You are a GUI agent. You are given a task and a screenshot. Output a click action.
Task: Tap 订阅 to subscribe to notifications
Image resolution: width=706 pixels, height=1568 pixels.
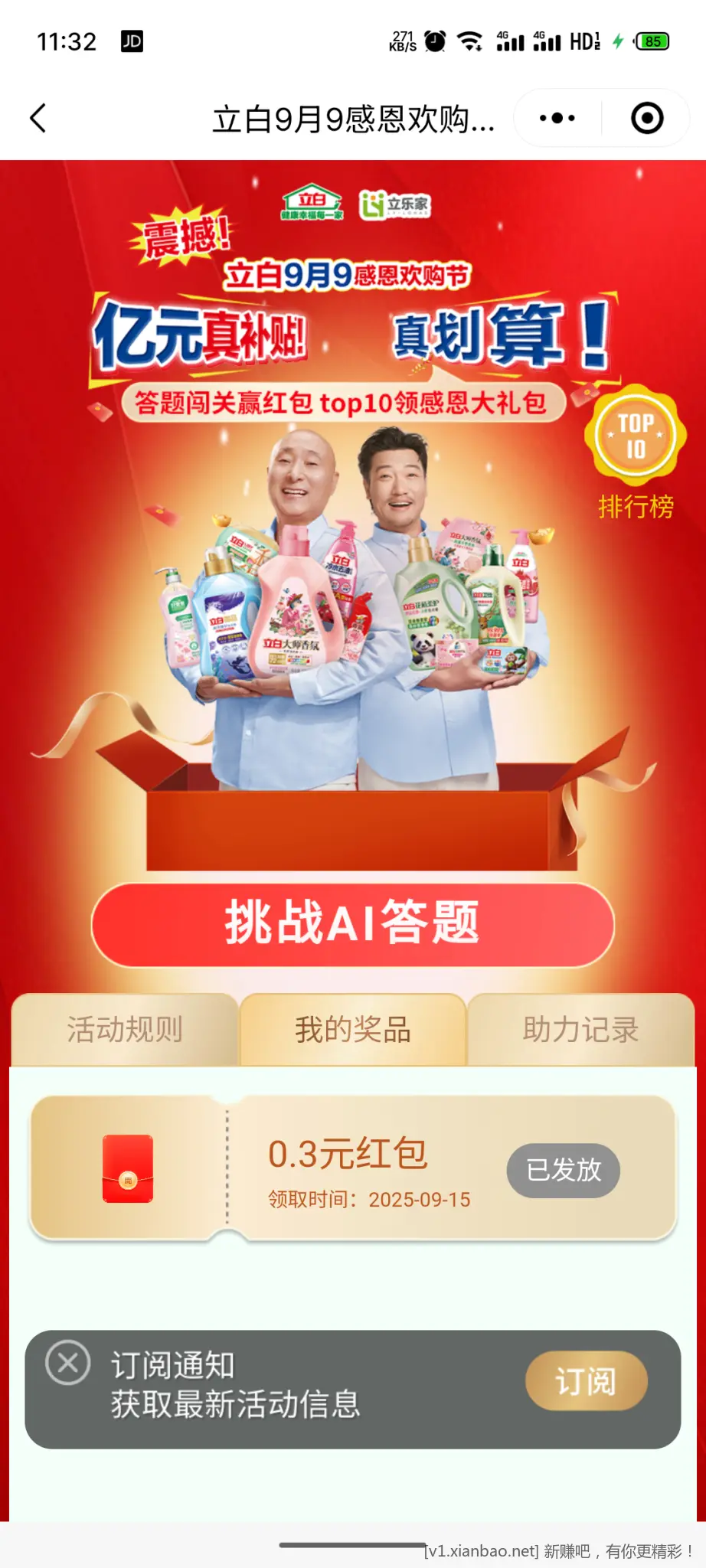coord(586,1381)
